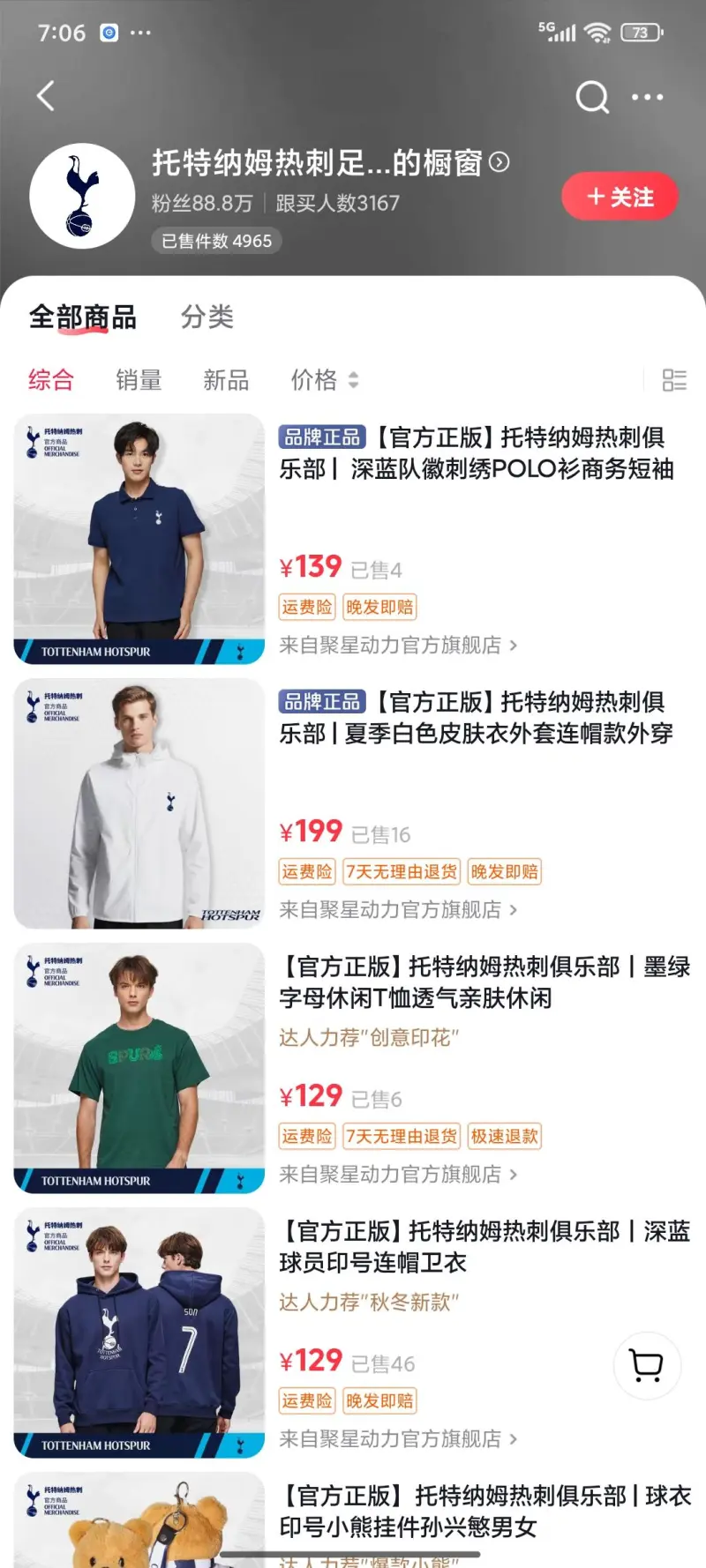Go back using the back arrow
706x1568 pixels.
click(x=46, y=96)
